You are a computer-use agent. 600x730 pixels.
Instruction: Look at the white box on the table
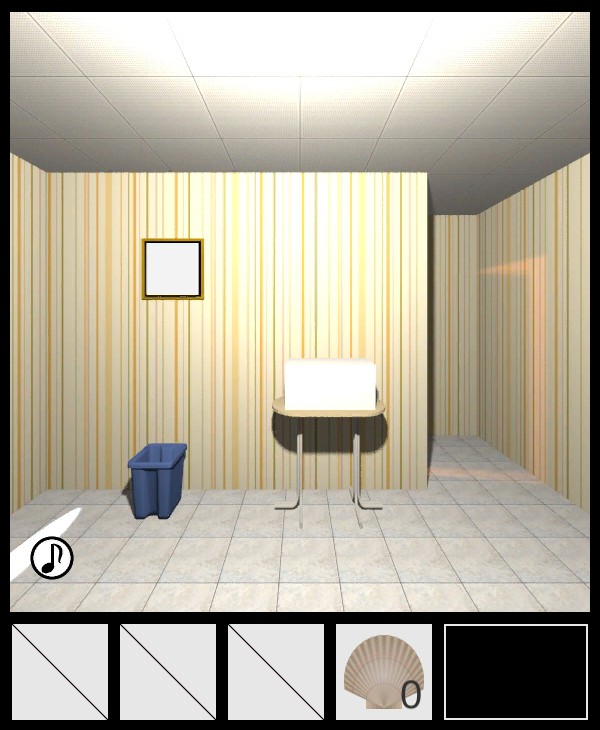pyautogui.click(x=330, y=384)
